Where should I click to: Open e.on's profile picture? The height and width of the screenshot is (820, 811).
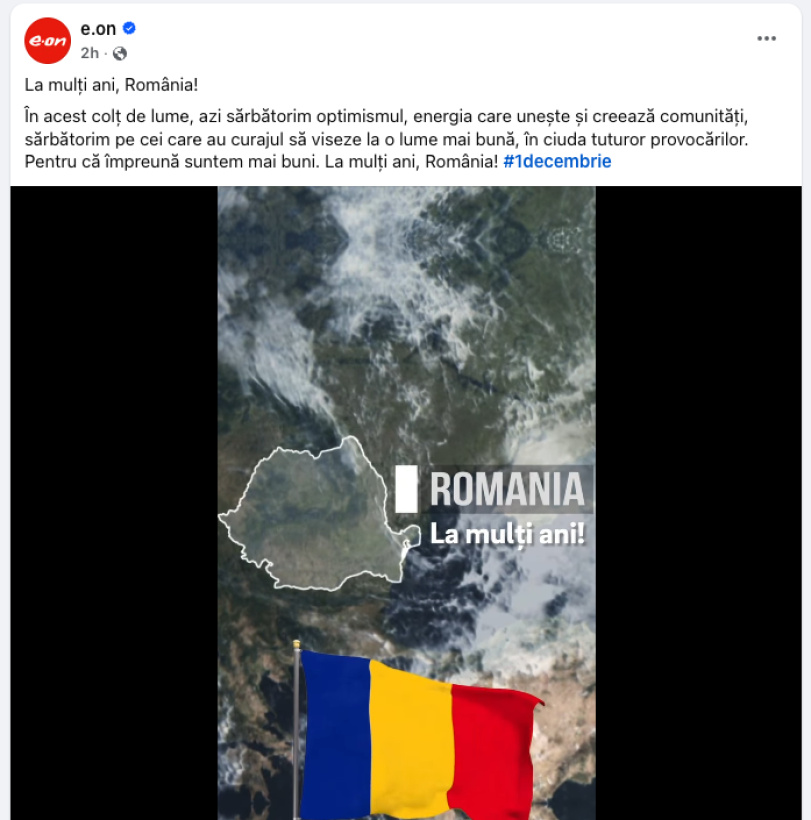(47, 41)
